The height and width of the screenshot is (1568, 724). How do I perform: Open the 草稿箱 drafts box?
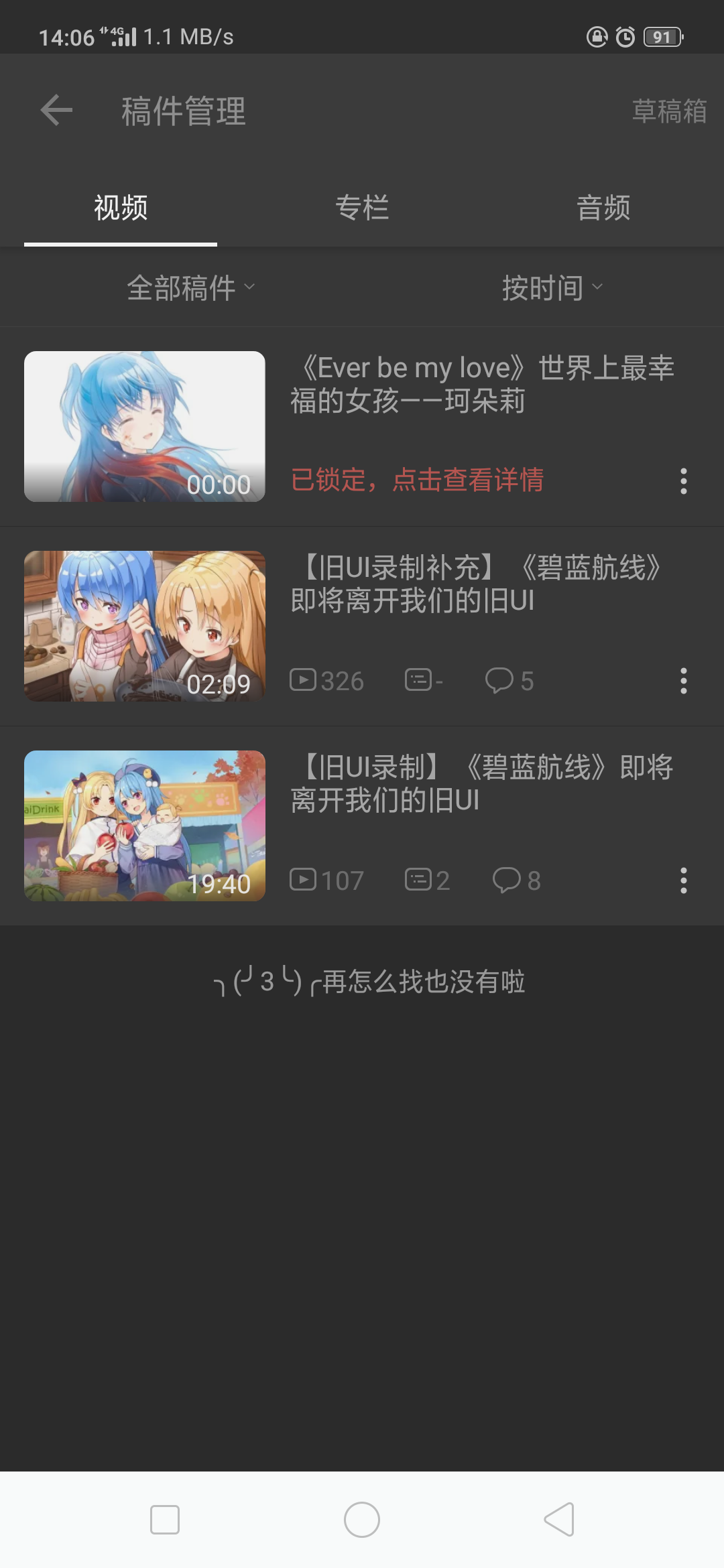pos(668,111)
